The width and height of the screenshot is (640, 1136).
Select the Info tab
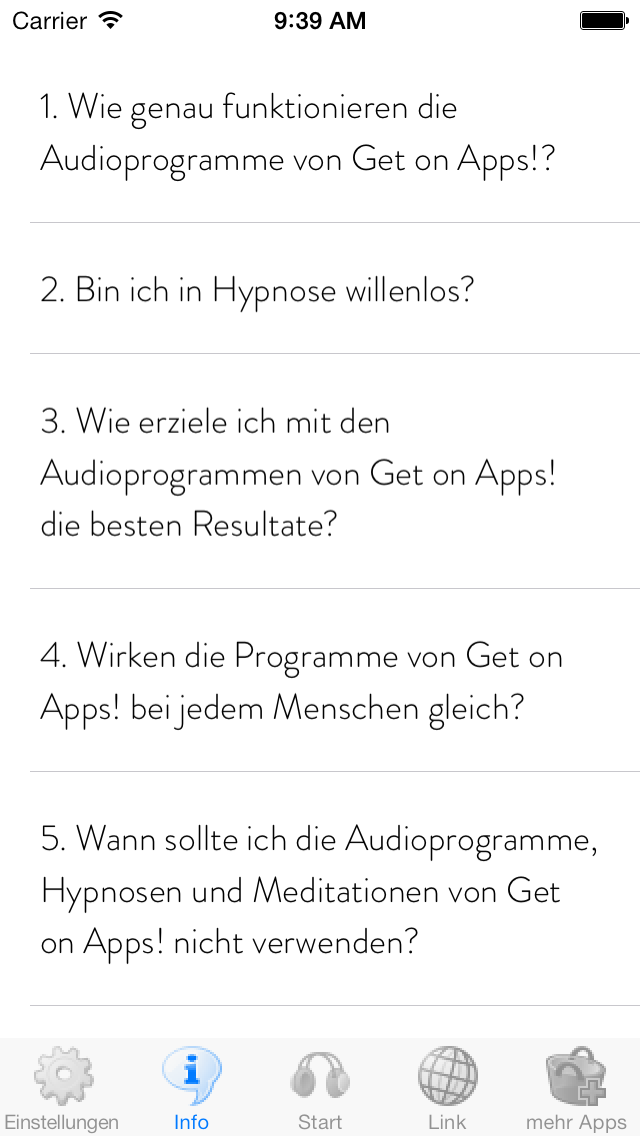[x=191, y=1087]
